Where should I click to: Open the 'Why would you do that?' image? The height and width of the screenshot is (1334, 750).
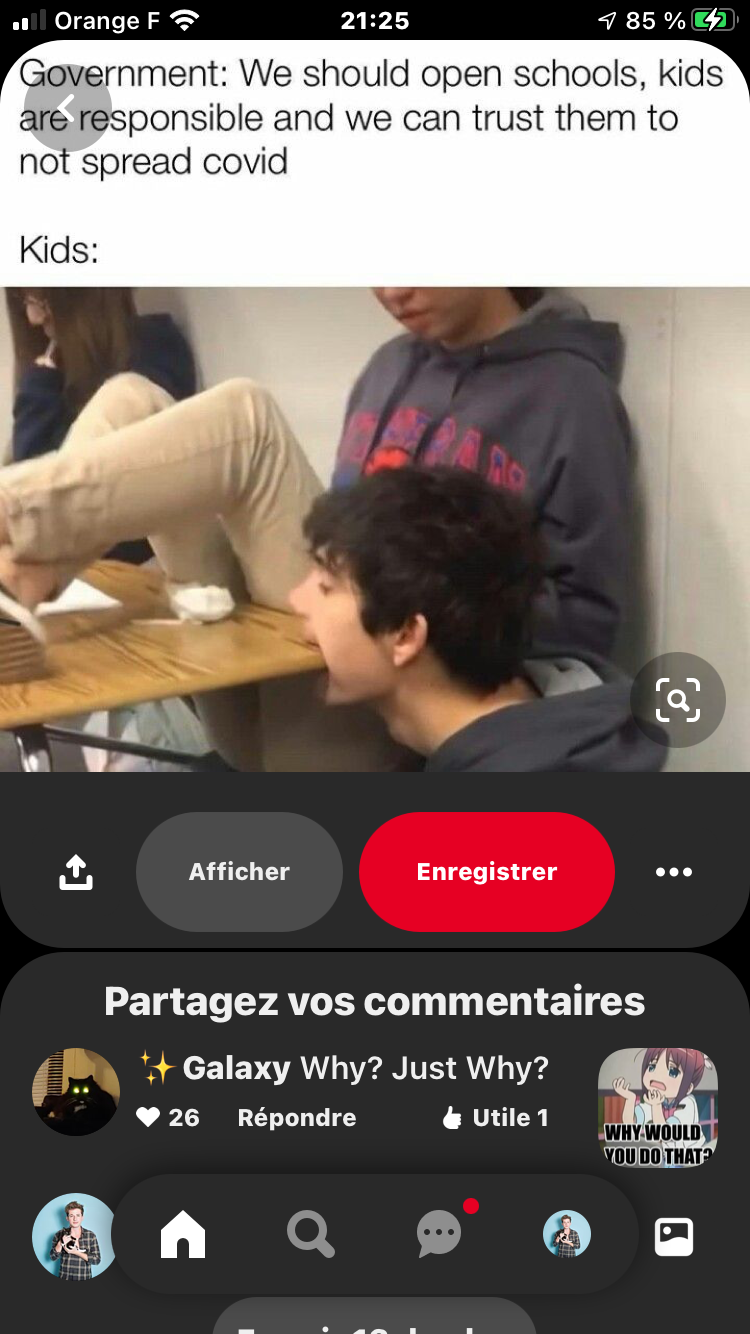click(x=657, y=1107)
